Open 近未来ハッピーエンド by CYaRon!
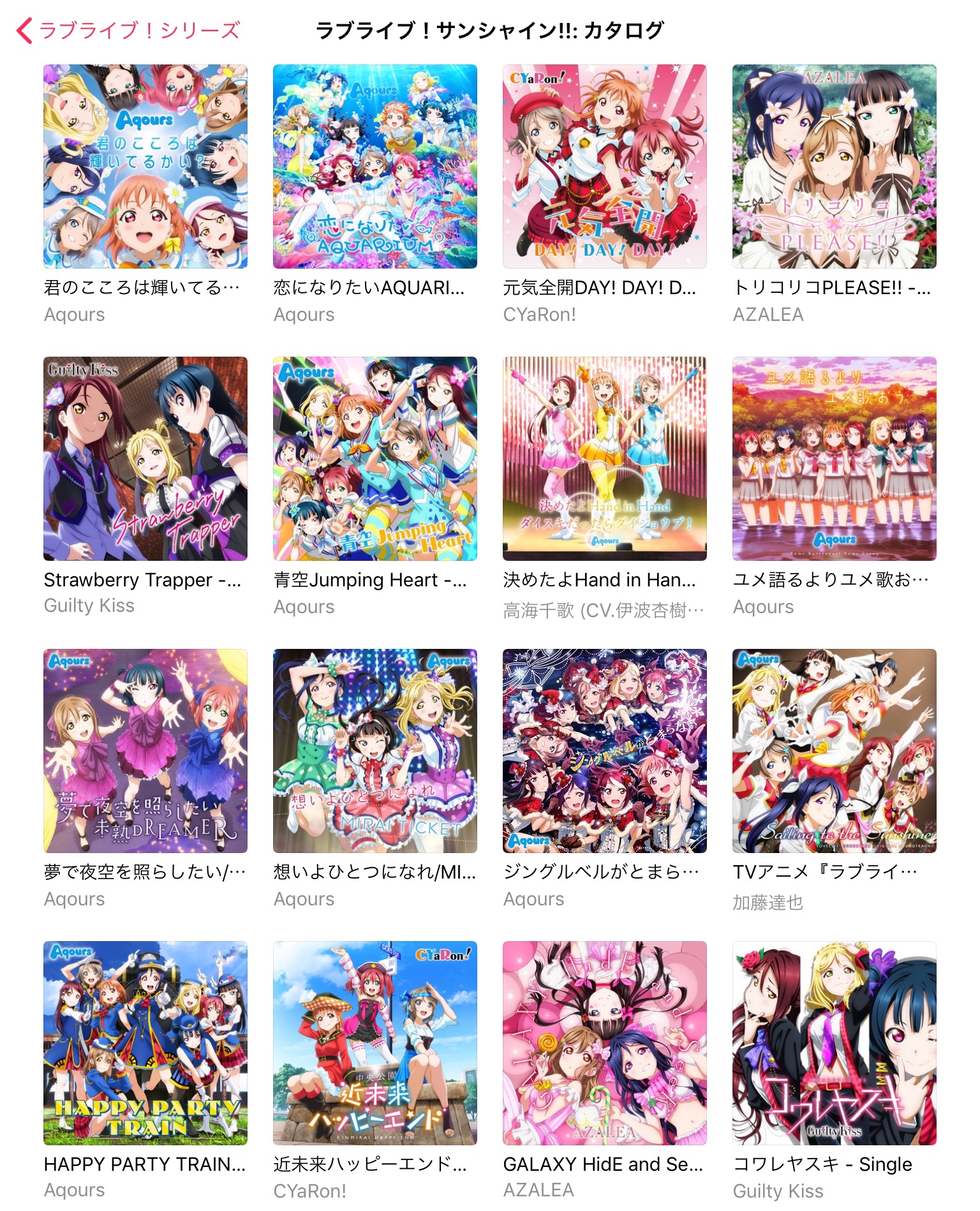This screenshot has height=1211, width=980. point(375,1043)
